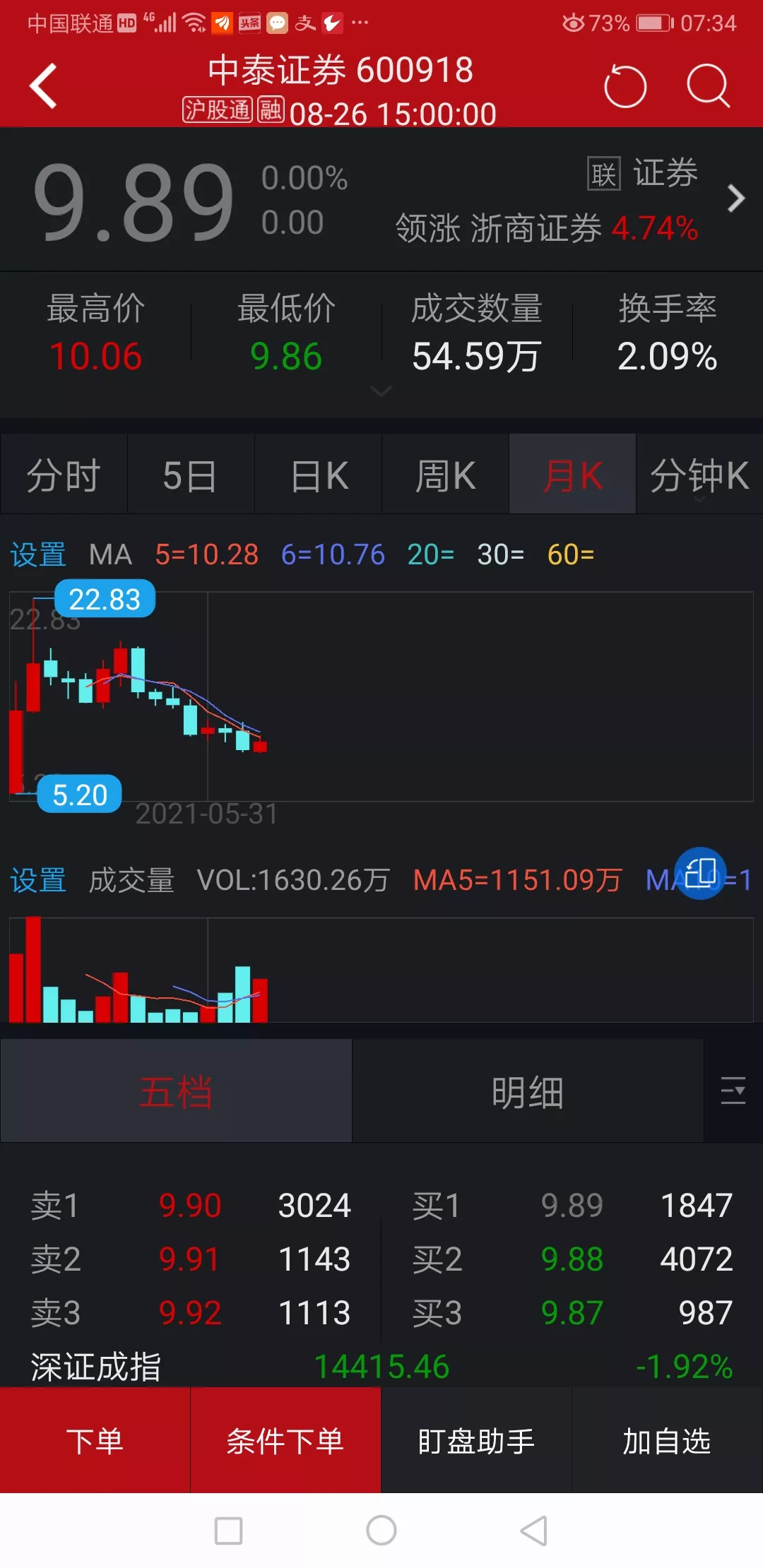
Task: Switch to the 分时 chart tab
Action: [64, 475]
